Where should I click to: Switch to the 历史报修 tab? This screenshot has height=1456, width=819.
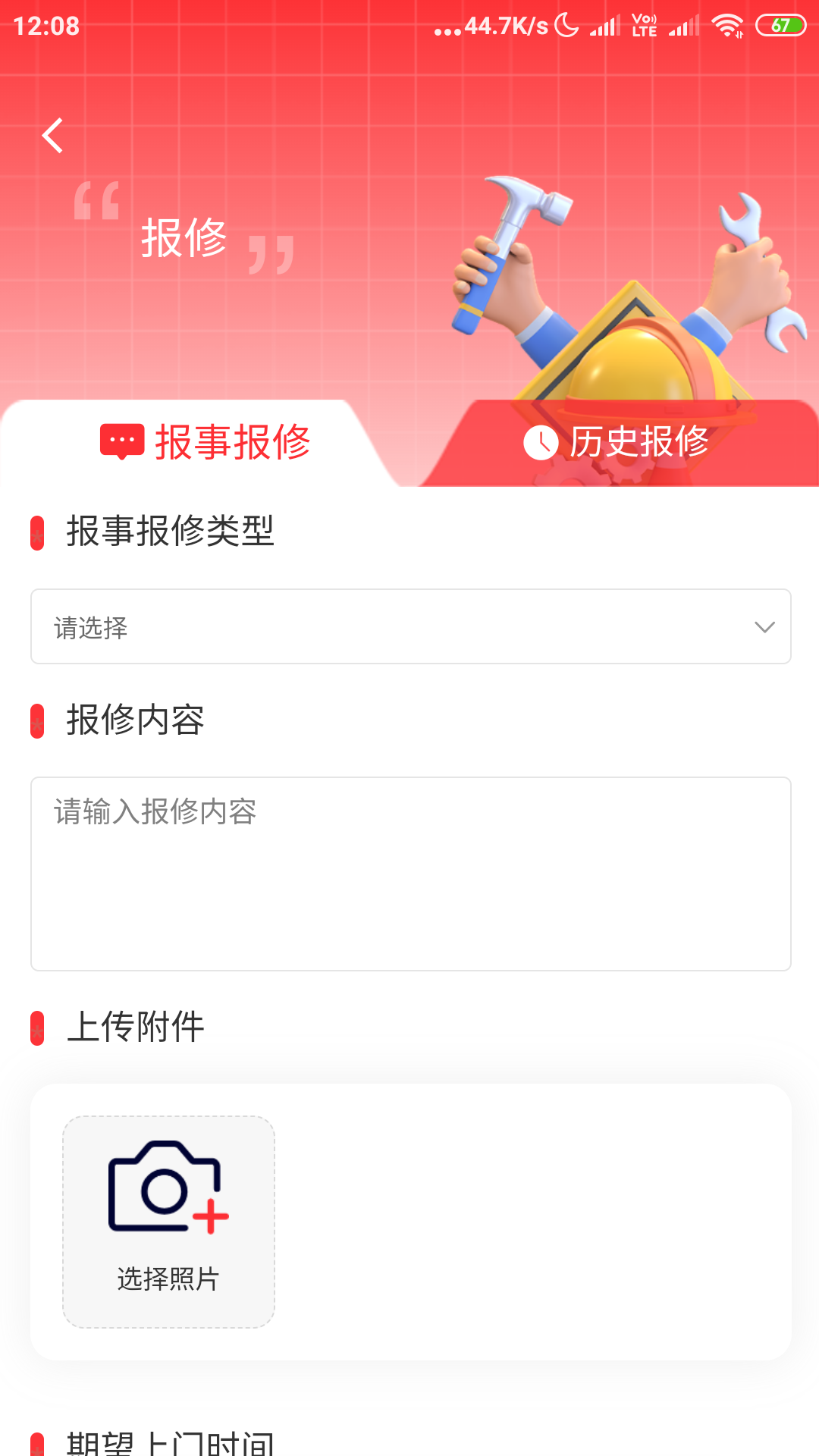pos(639,444)
